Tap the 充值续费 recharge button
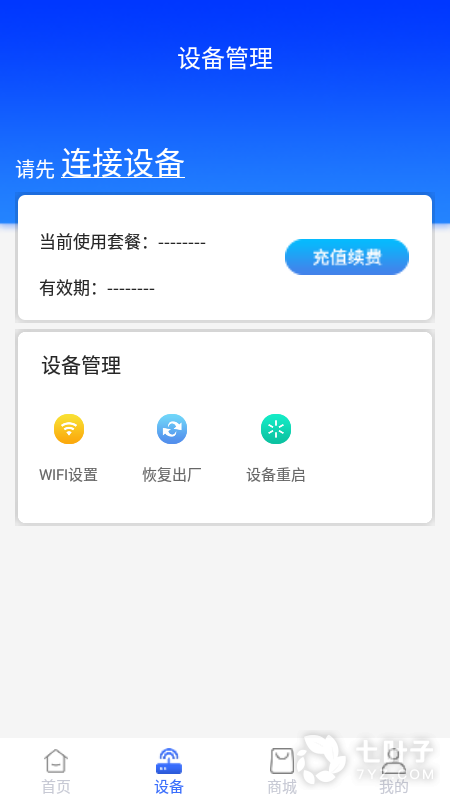The width and height of the screenshot is (450, 800). pyautogui.click(x=347, y=257)
